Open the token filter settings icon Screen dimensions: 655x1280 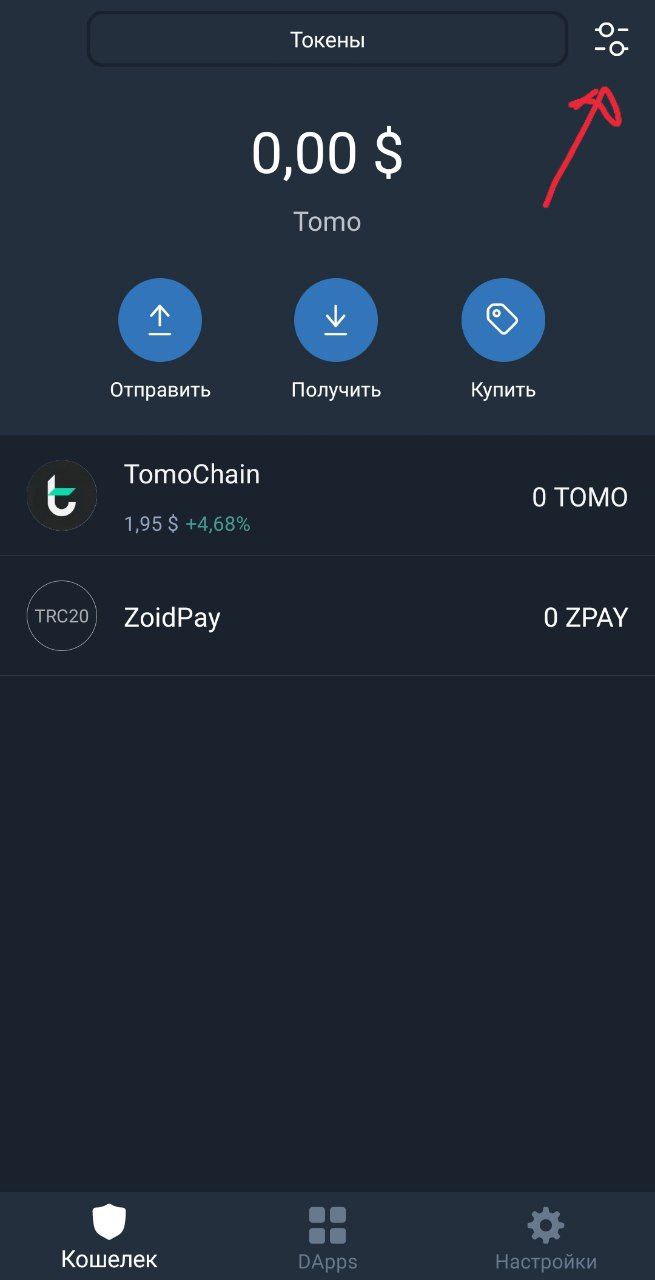point(611,39)
